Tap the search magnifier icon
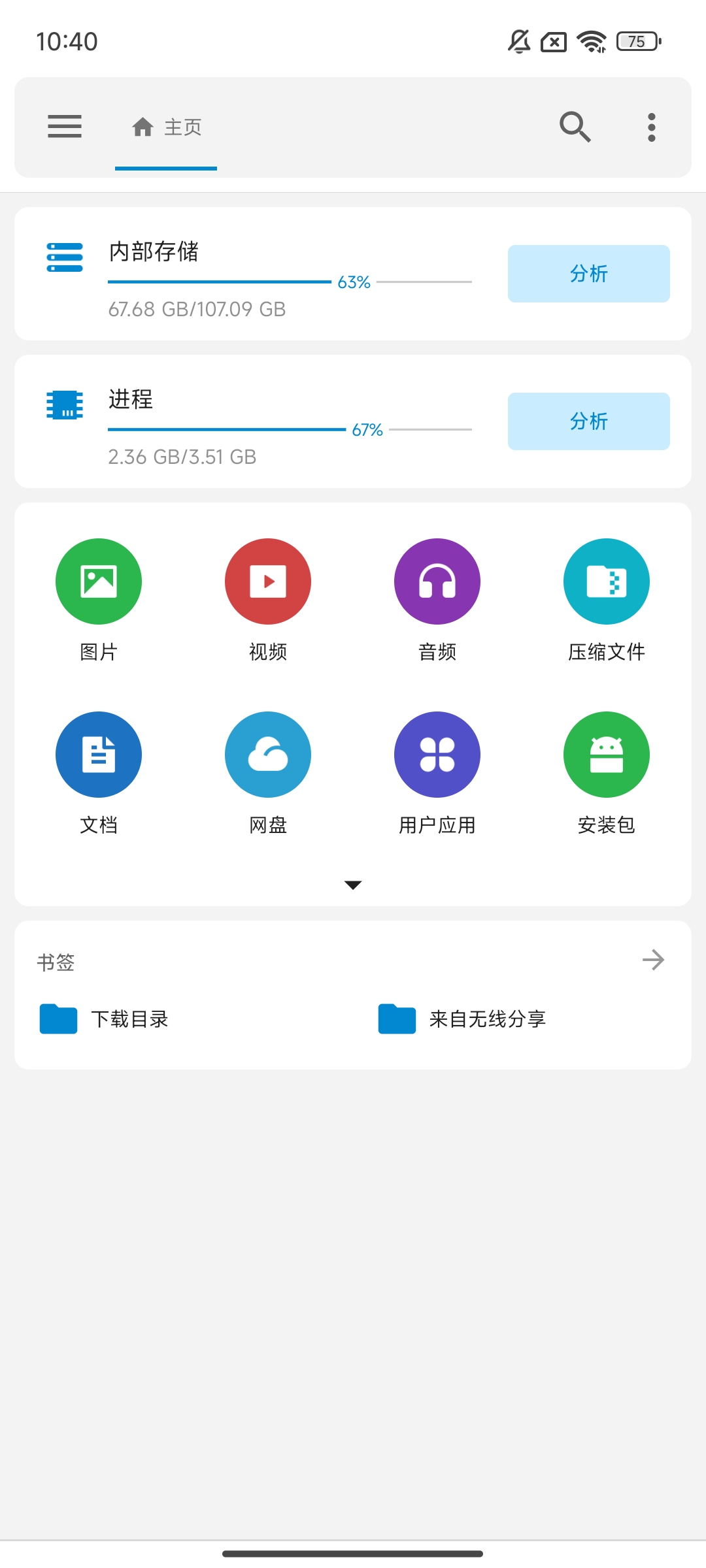Screen dimensions: 706x1568 575,127
